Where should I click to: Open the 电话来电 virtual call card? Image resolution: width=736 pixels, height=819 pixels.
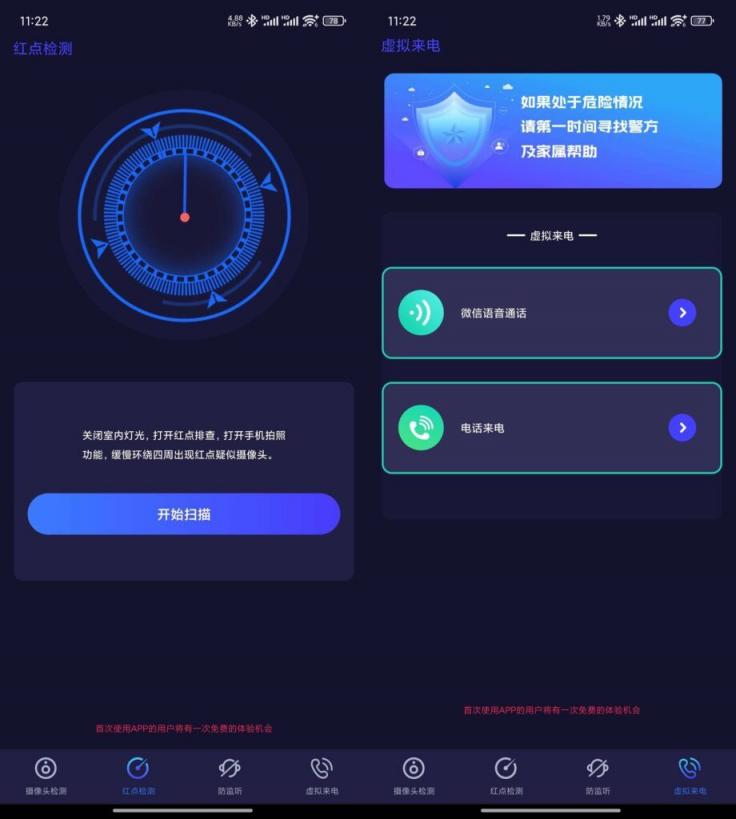click(x=551, y=428)
